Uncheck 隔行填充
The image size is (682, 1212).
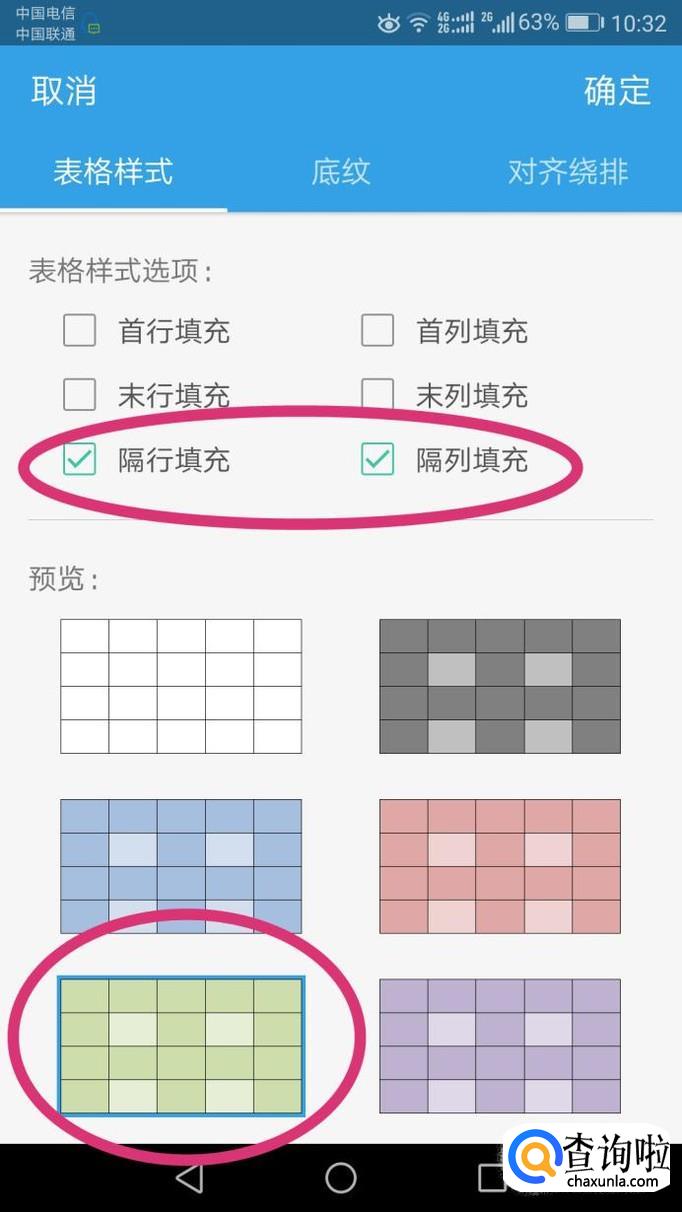(80, 460)
